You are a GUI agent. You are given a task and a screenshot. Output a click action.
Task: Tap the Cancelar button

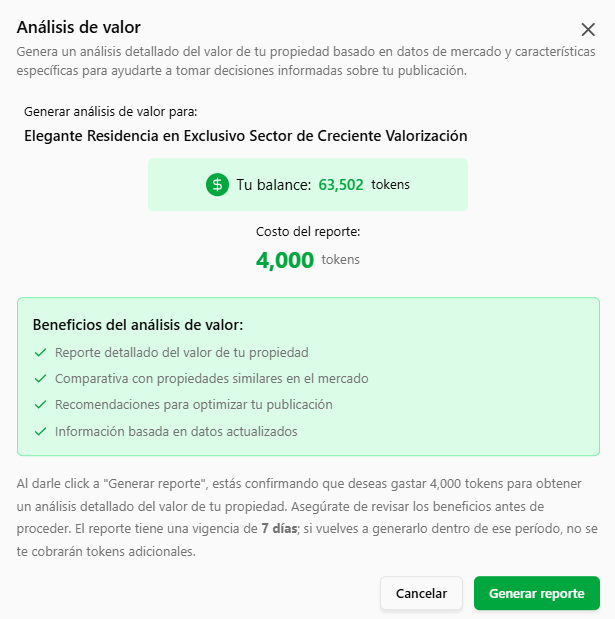421,593
